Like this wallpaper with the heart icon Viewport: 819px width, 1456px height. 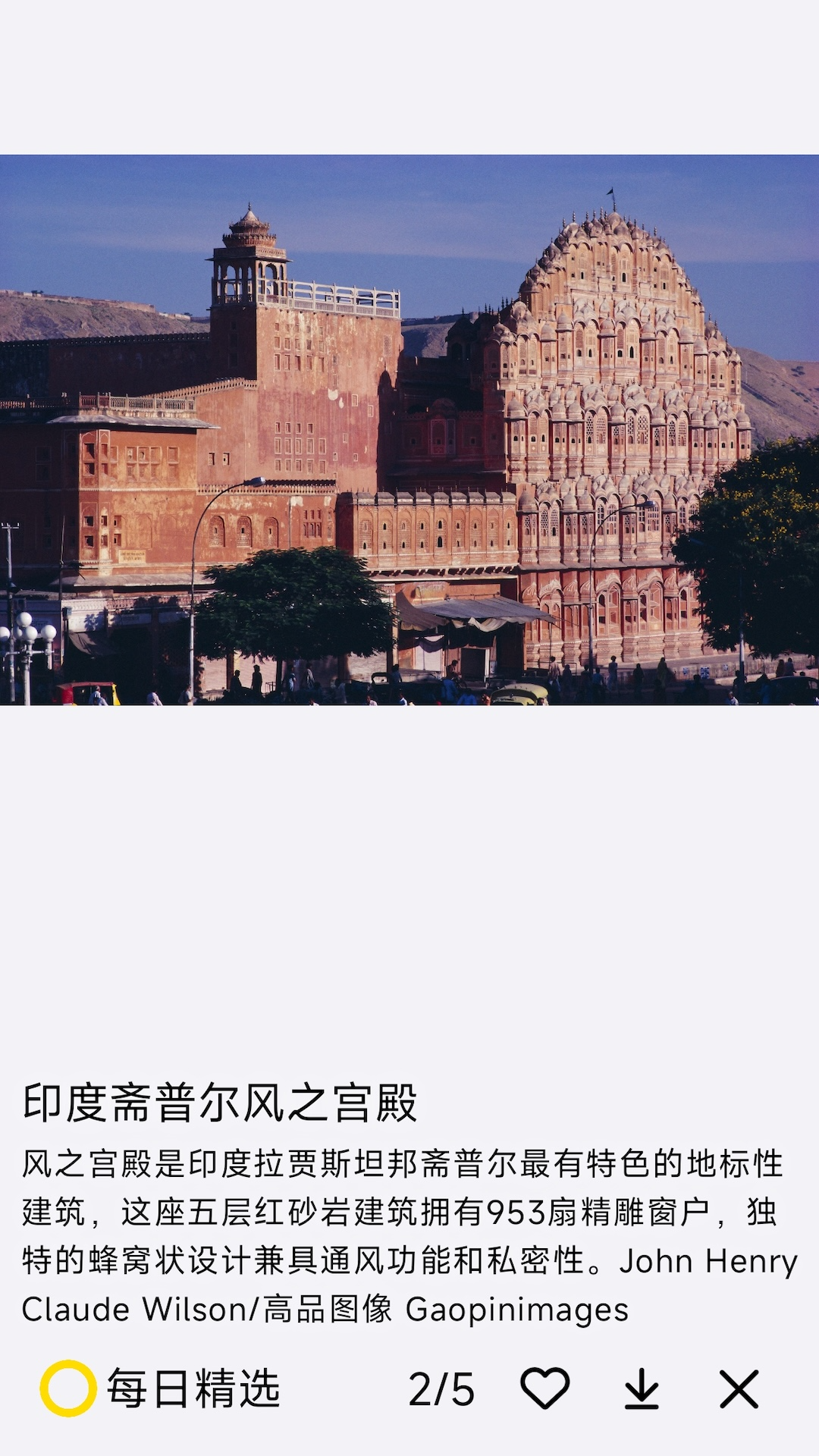tap(544, 1389)
